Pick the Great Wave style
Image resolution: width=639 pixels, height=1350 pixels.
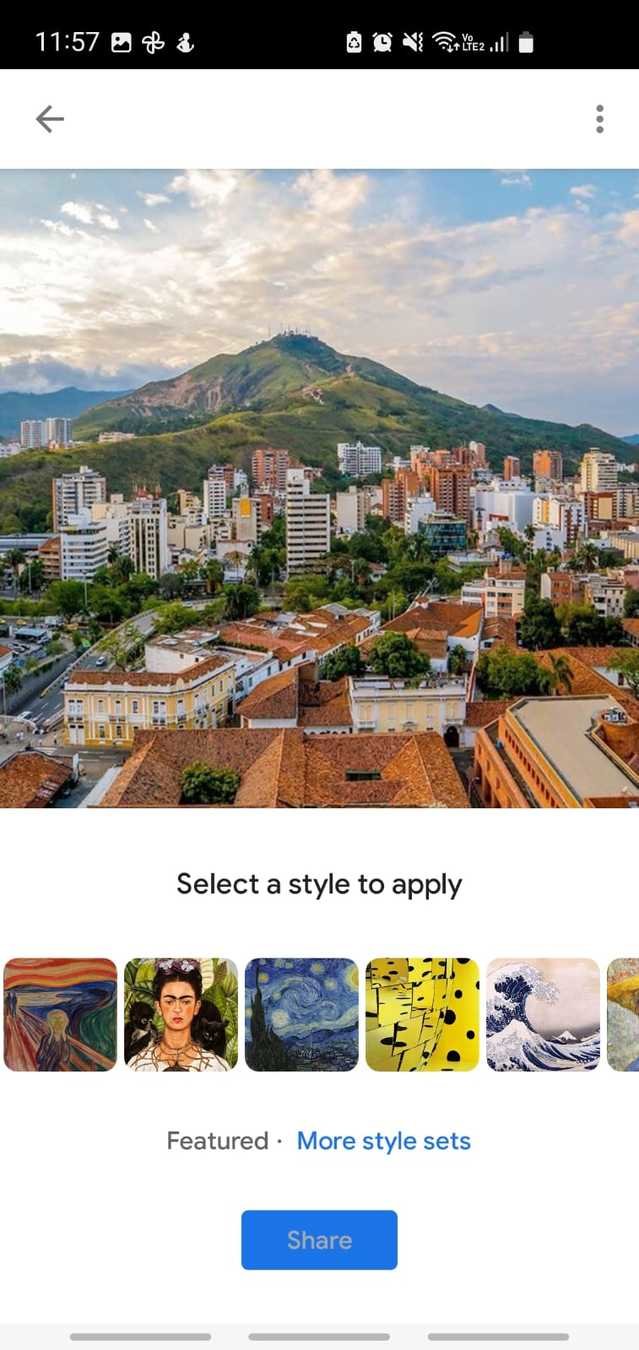pyautogui.click(x=543, y=1014)
